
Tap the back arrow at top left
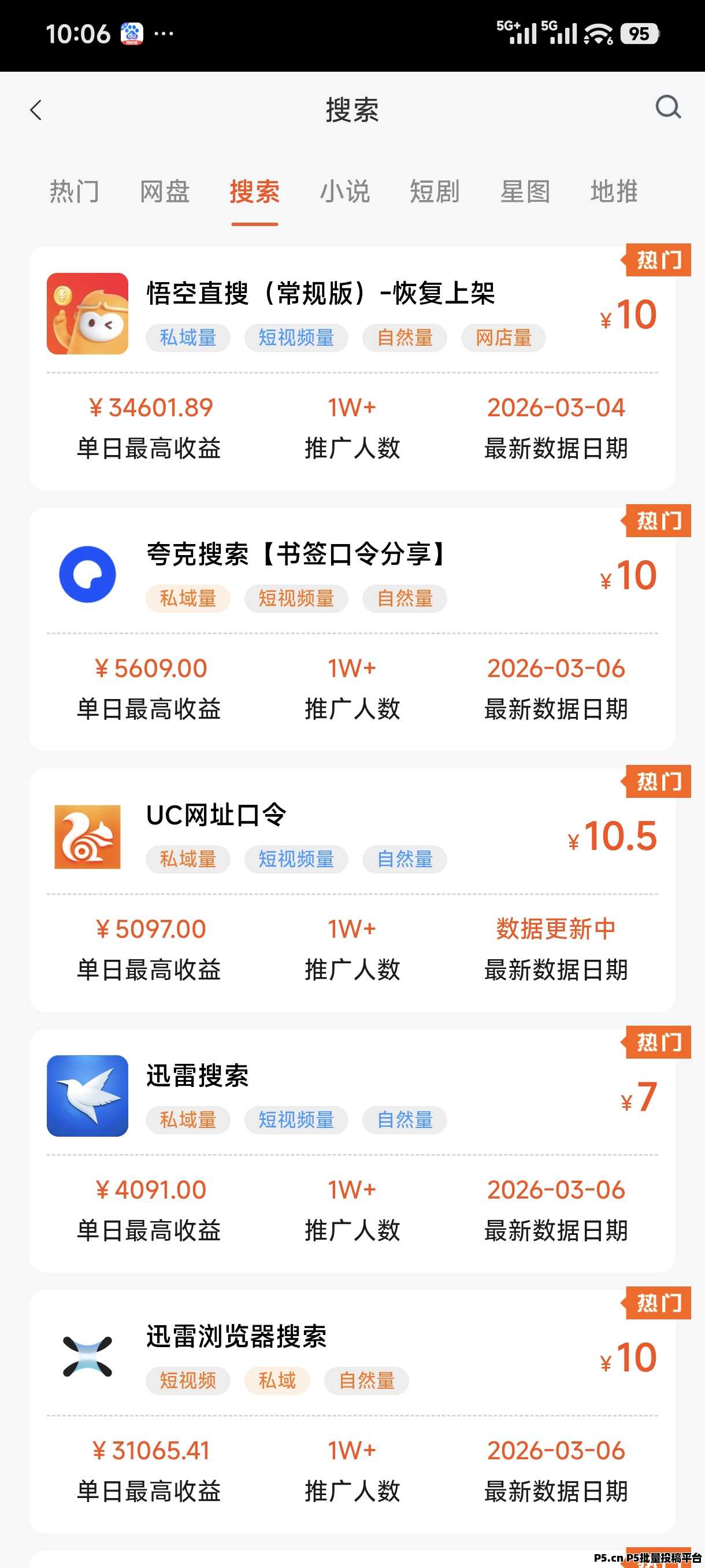pyautogui.click(x=35, y=110)
